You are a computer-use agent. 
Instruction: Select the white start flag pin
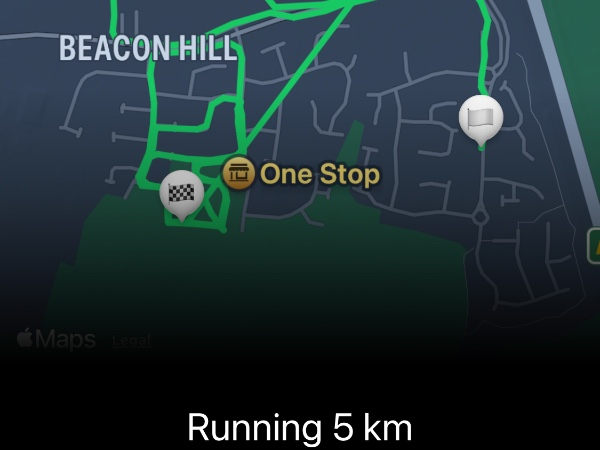(481, 118)
